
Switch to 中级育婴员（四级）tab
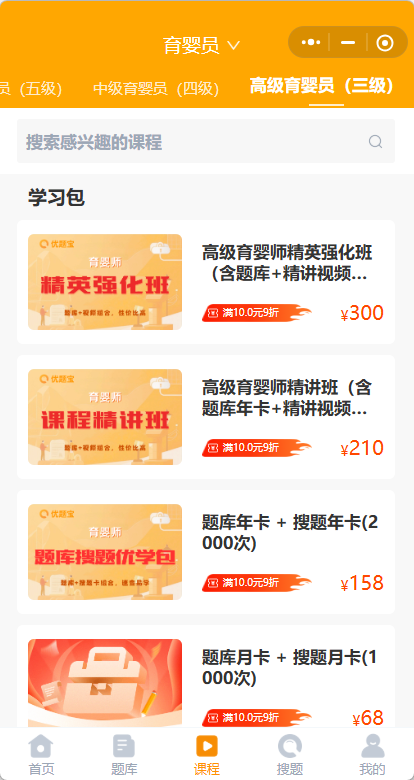pos(156,89)
